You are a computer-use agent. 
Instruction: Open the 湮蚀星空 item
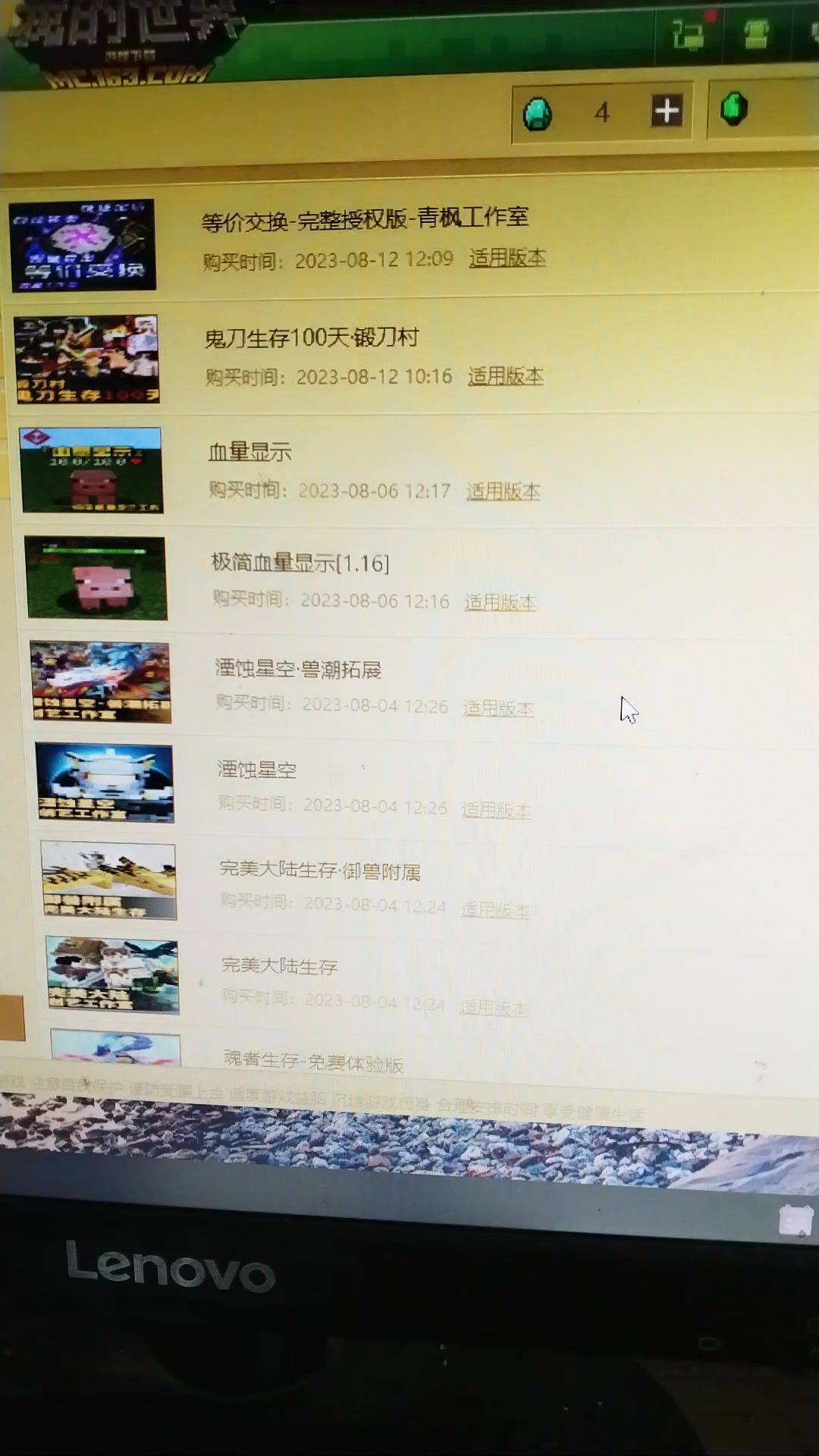point(256,770)
